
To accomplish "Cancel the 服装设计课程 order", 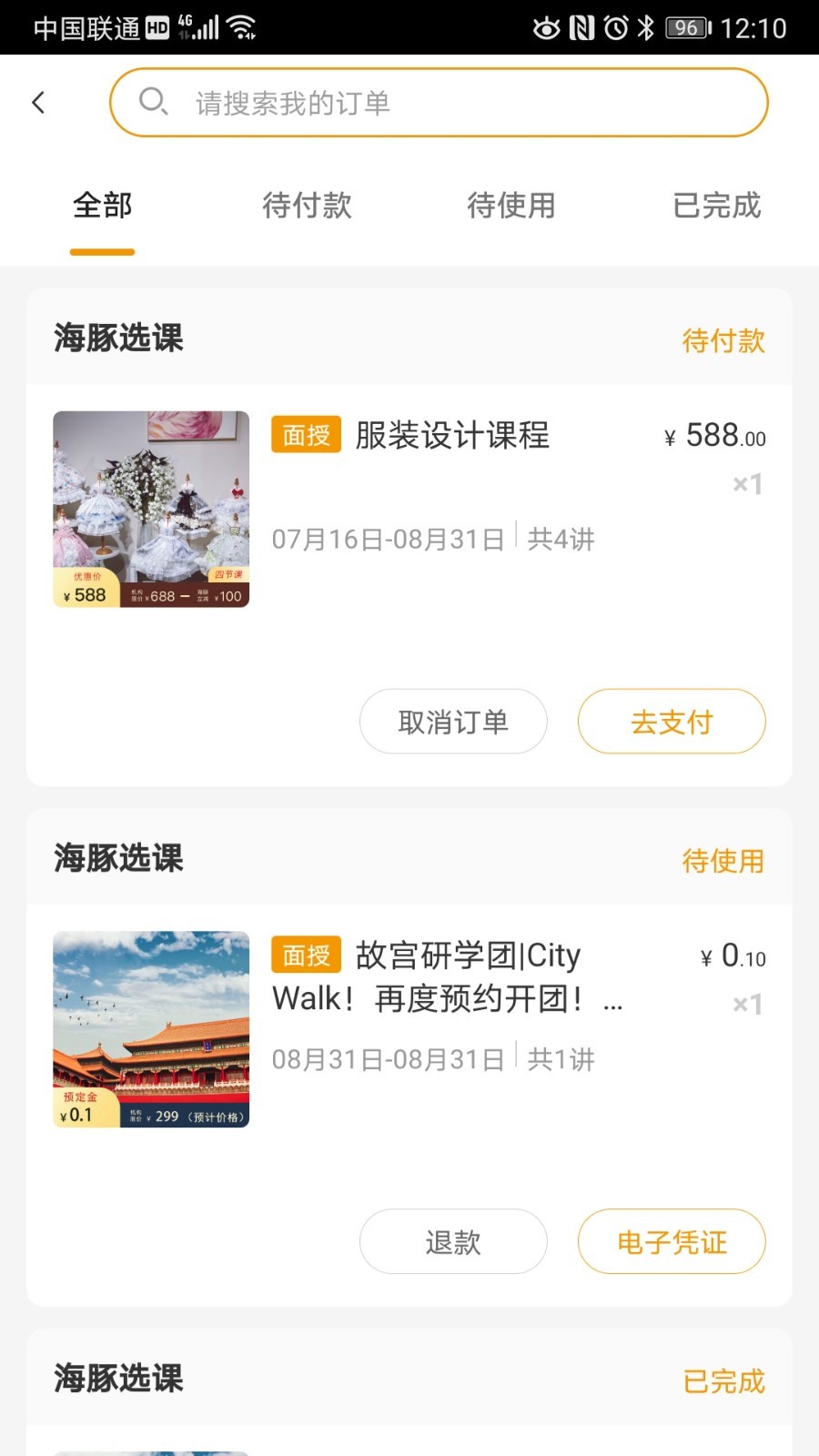I will point(453,722).
